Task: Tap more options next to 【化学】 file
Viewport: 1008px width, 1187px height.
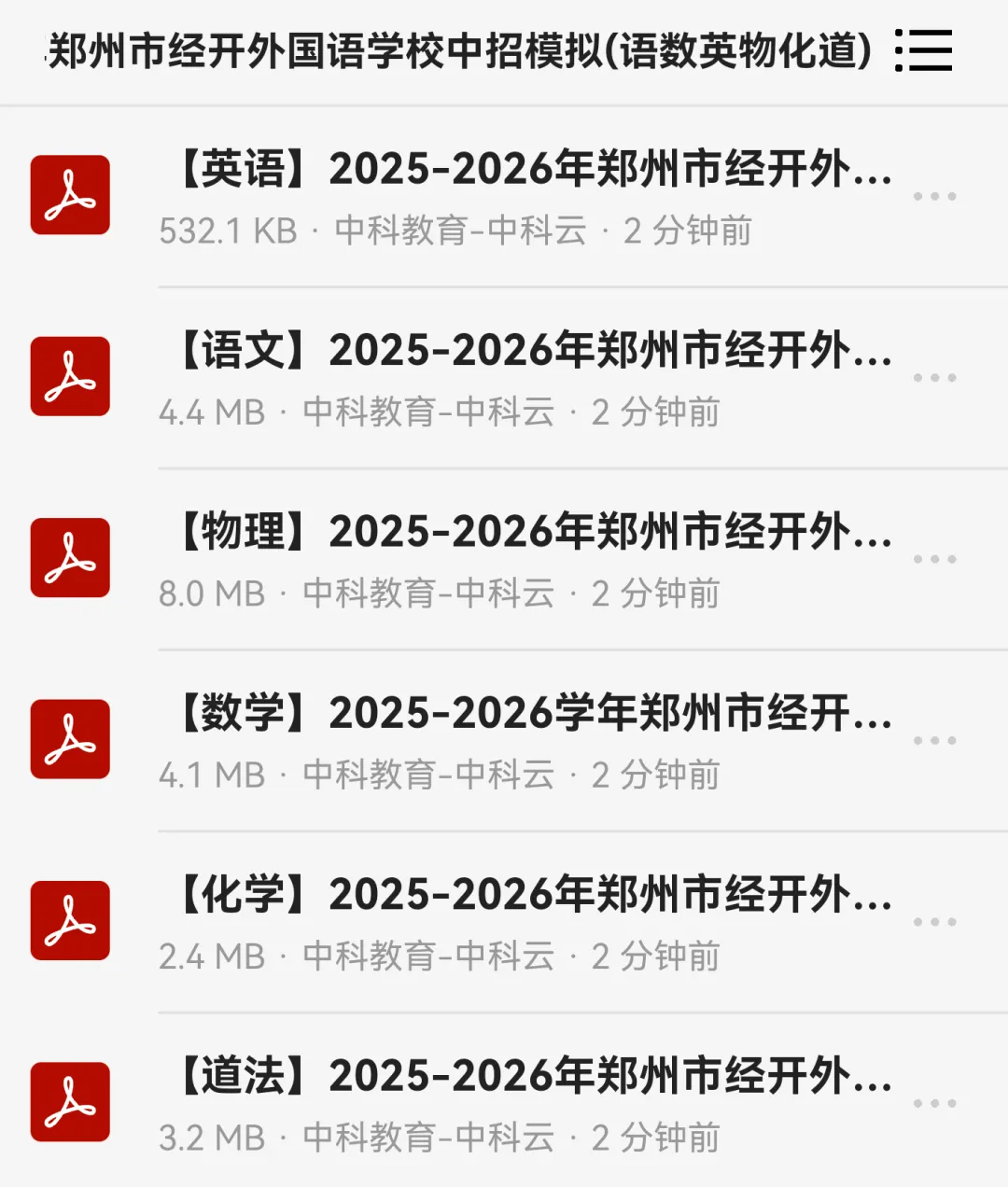Action: point(934,922)
